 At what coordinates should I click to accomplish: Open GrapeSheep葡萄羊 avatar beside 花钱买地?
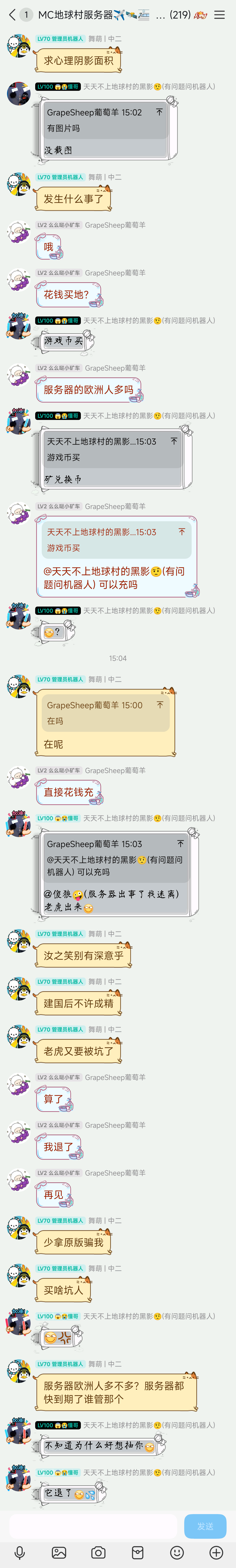[x=18, y=280]
